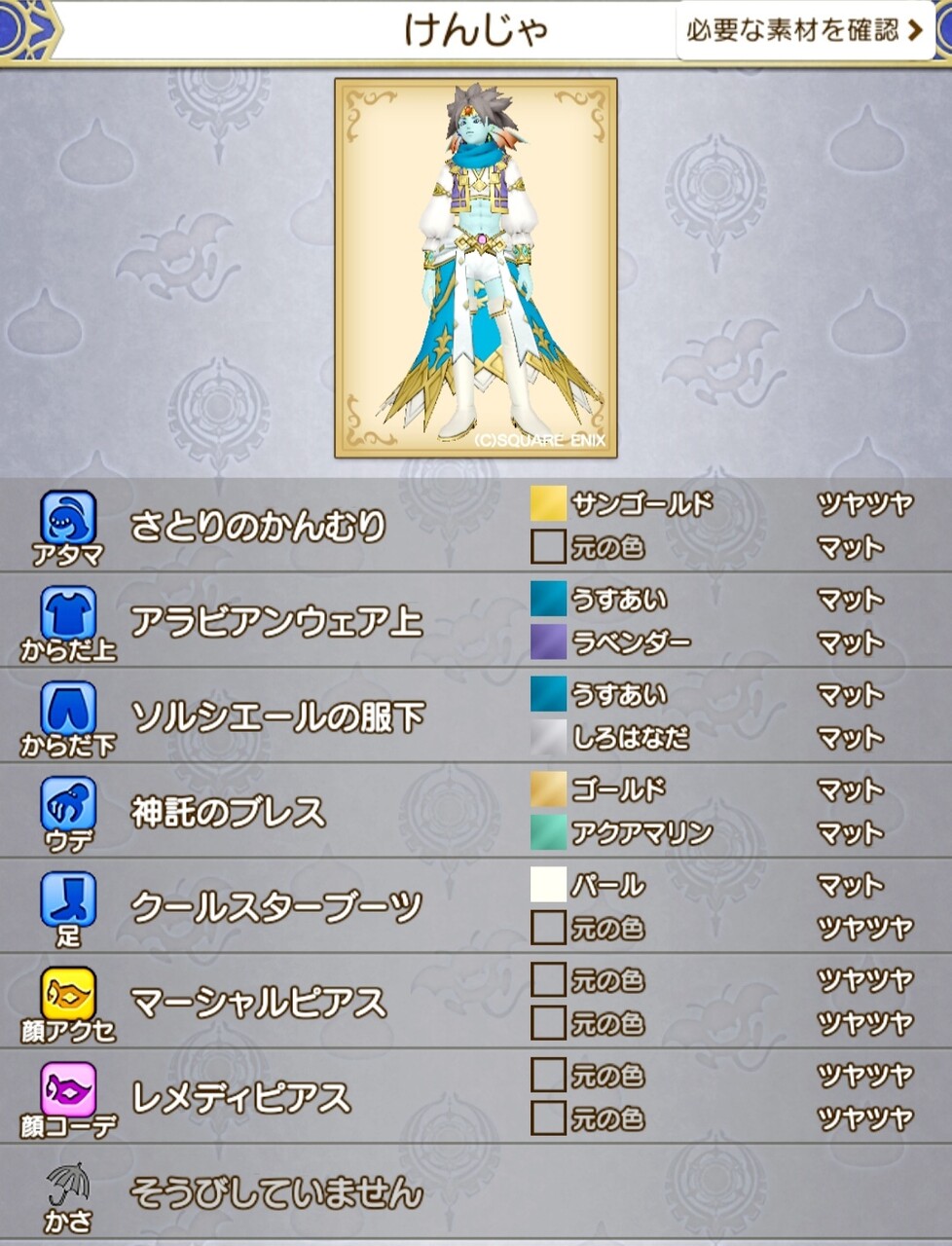952x1246 pixels.
Task: Select the マーシャルピアス face accessory row
Action: click(x=476, y=1002)
